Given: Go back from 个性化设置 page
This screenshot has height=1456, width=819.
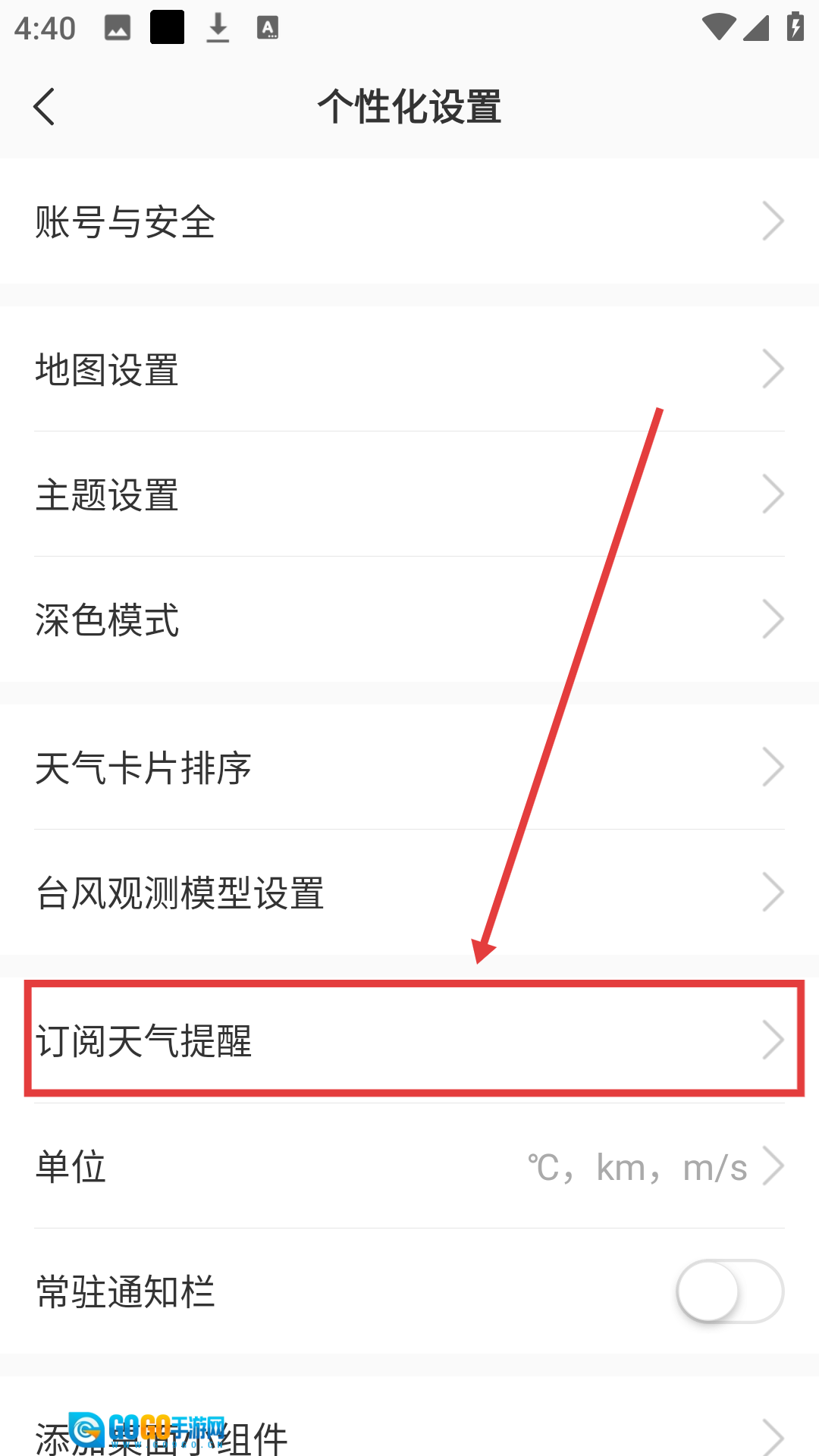Looking at the screenshot, I should (44, 106).
